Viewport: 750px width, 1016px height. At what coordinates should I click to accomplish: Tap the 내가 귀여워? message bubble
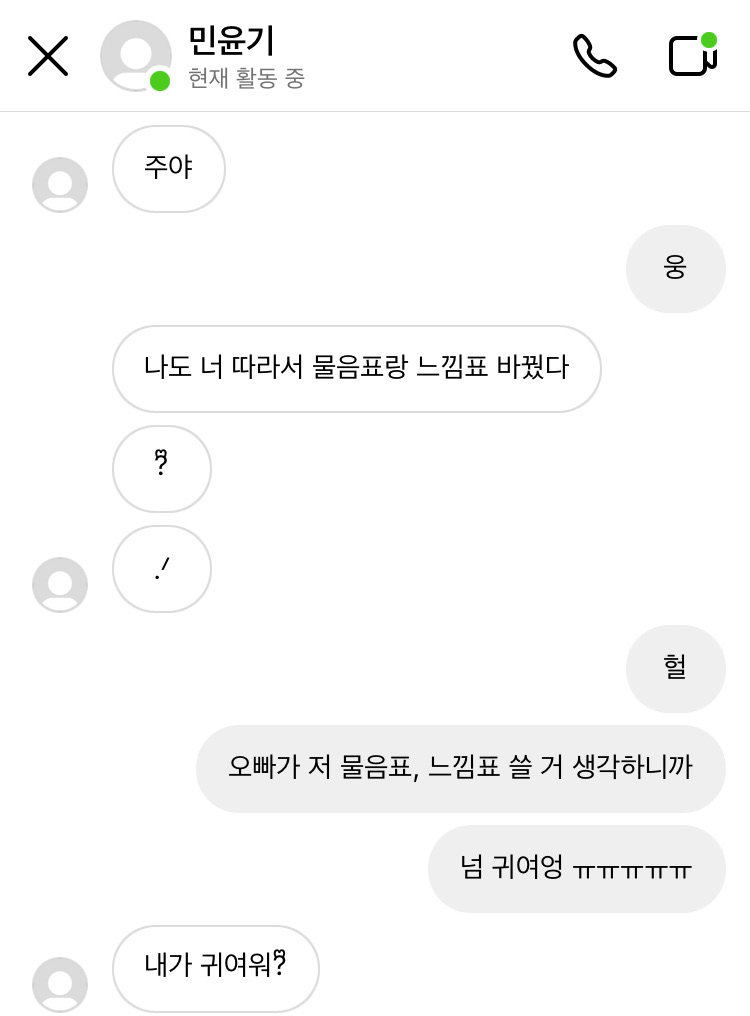(215, 968)
